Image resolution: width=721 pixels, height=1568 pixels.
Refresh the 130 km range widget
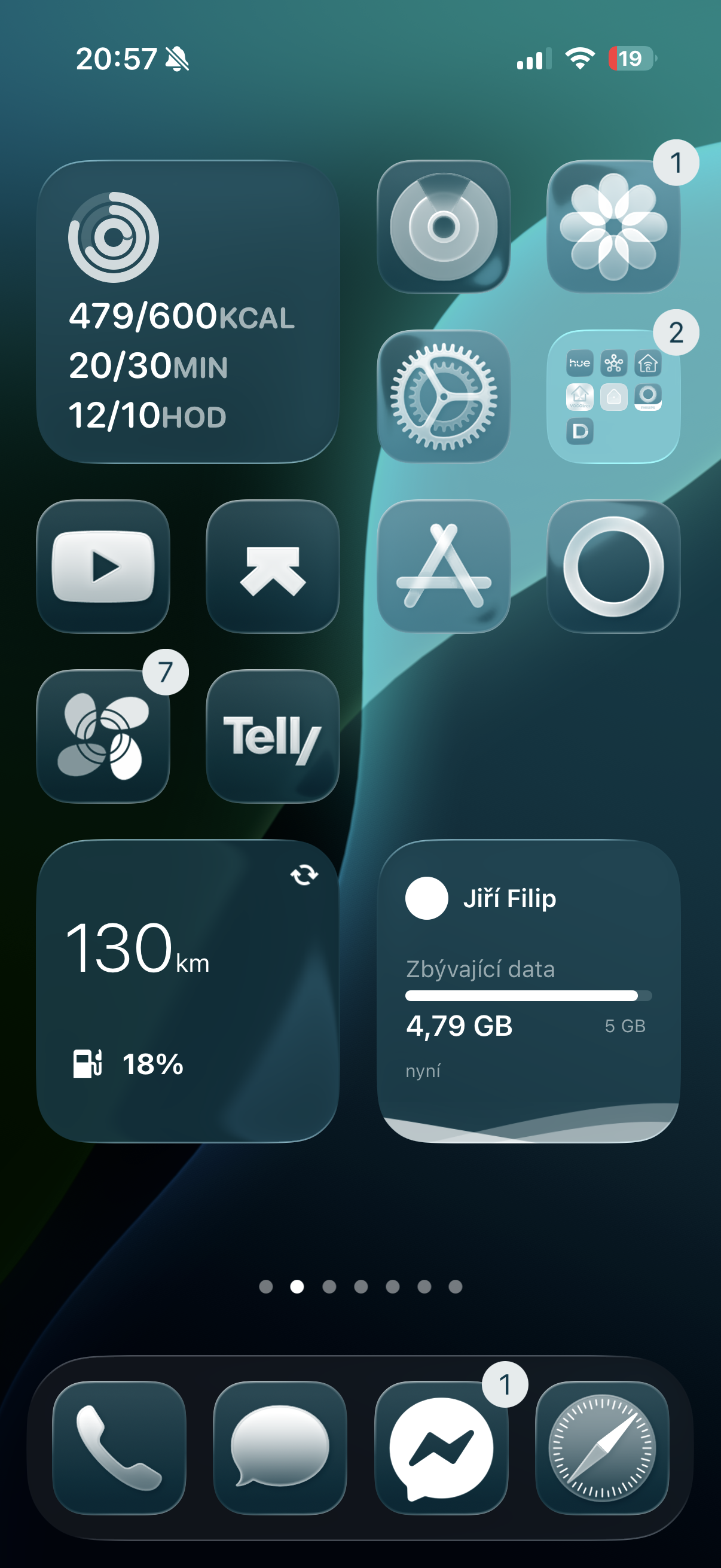(x=304, y=875)
